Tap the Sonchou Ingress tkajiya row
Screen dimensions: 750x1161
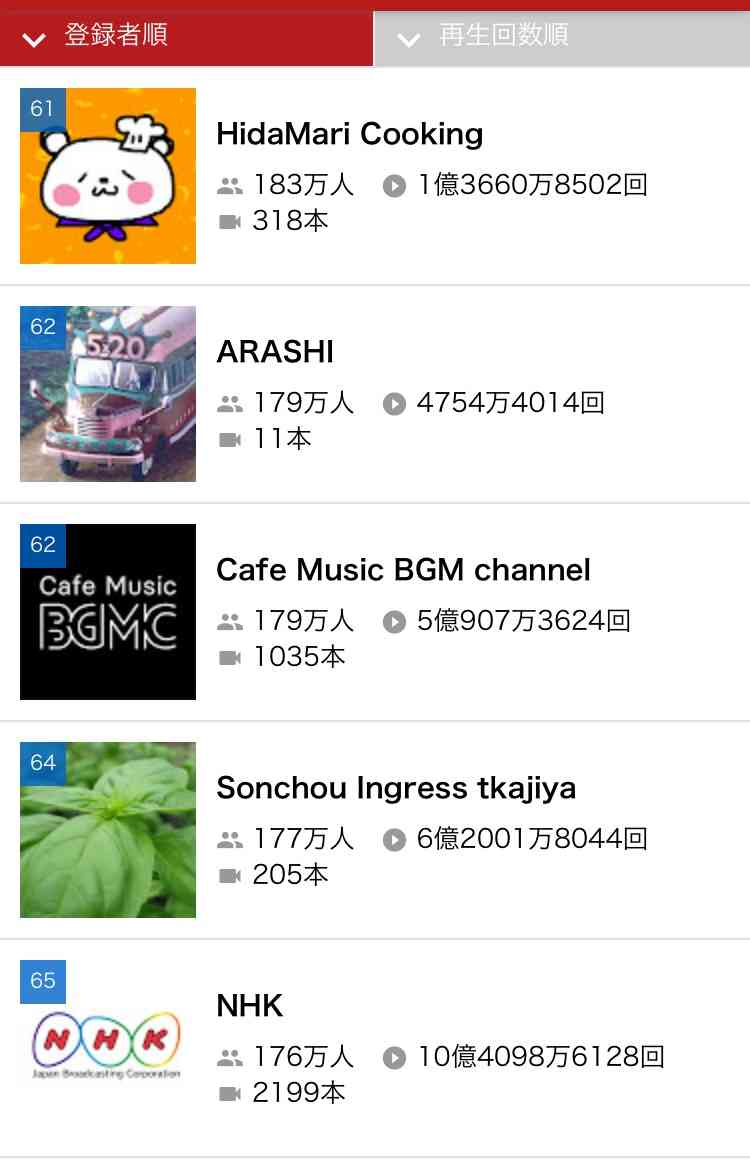coord(396,788)
